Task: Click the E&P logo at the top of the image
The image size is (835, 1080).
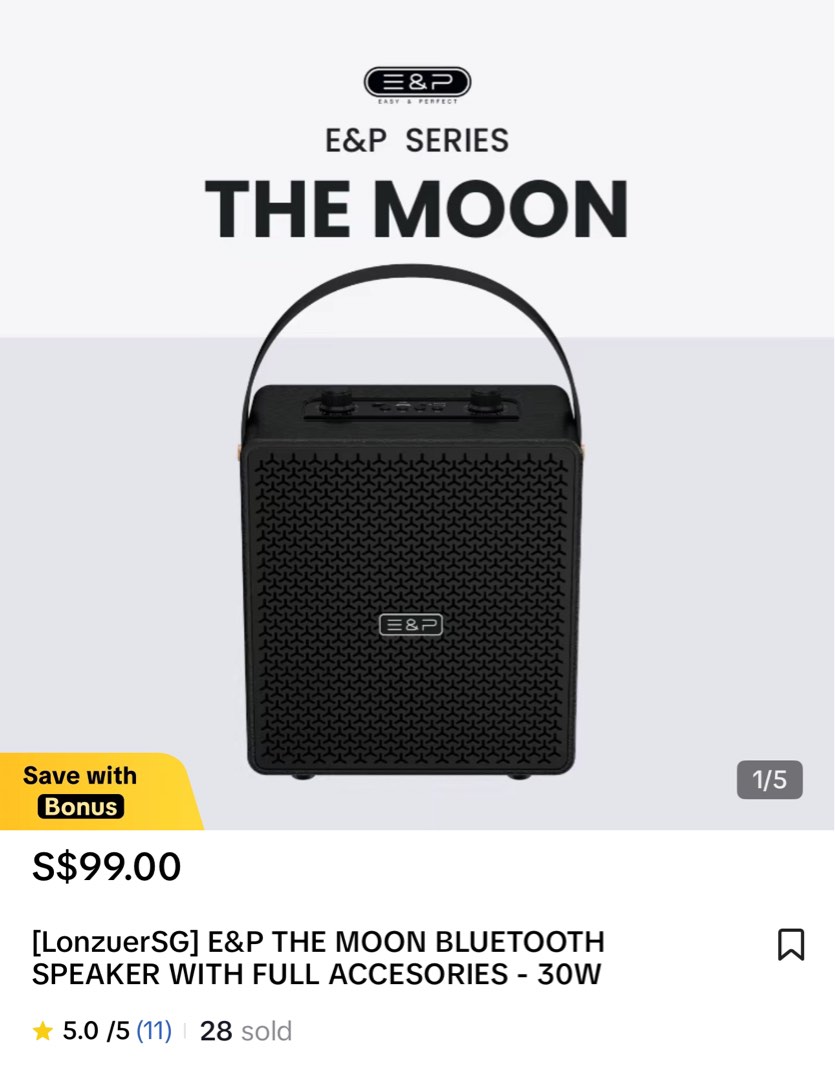Action: [x=417, y=84]
